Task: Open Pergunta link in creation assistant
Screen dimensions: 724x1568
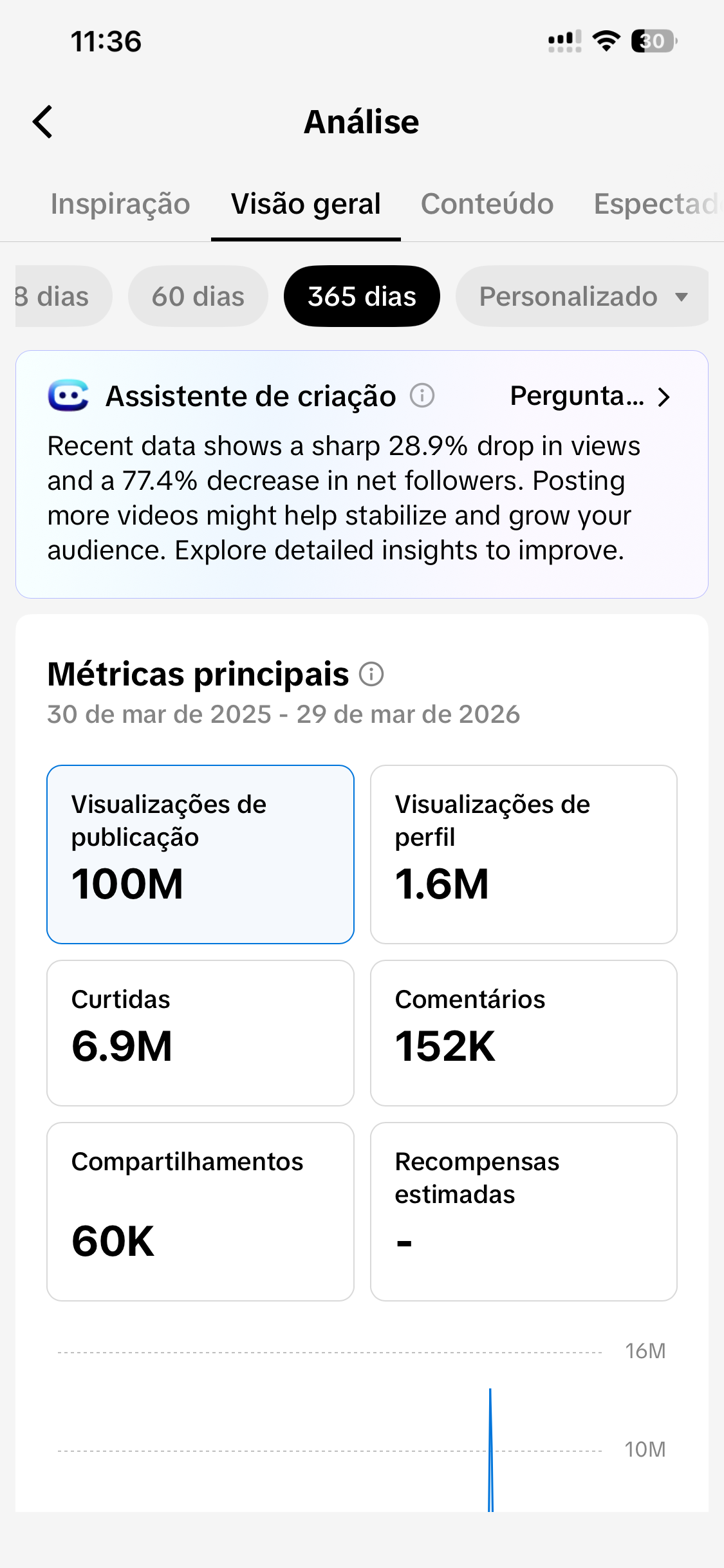Action: tap(589, 397)
